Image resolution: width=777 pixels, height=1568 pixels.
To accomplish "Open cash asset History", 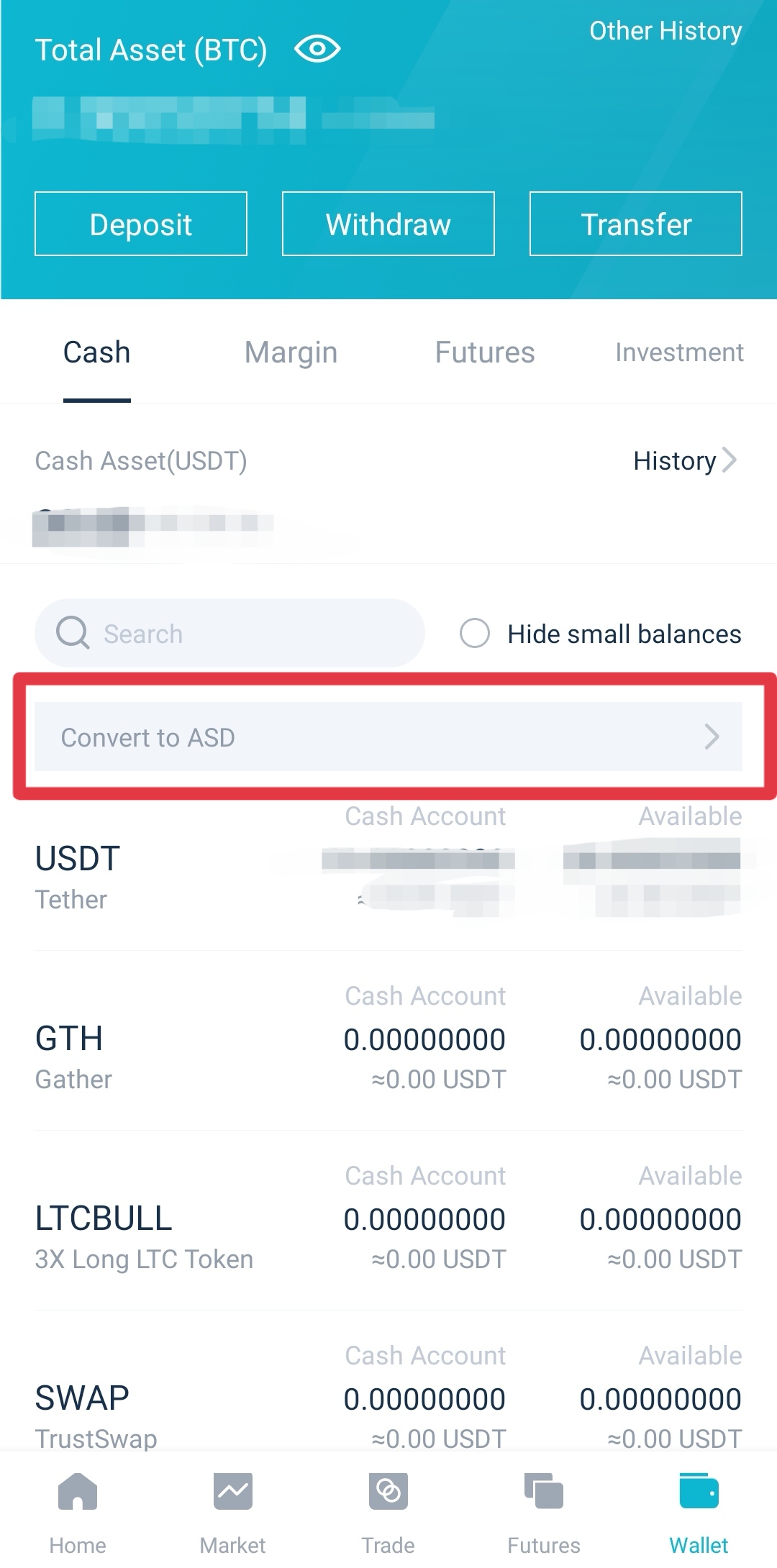I will pos(684,460).
